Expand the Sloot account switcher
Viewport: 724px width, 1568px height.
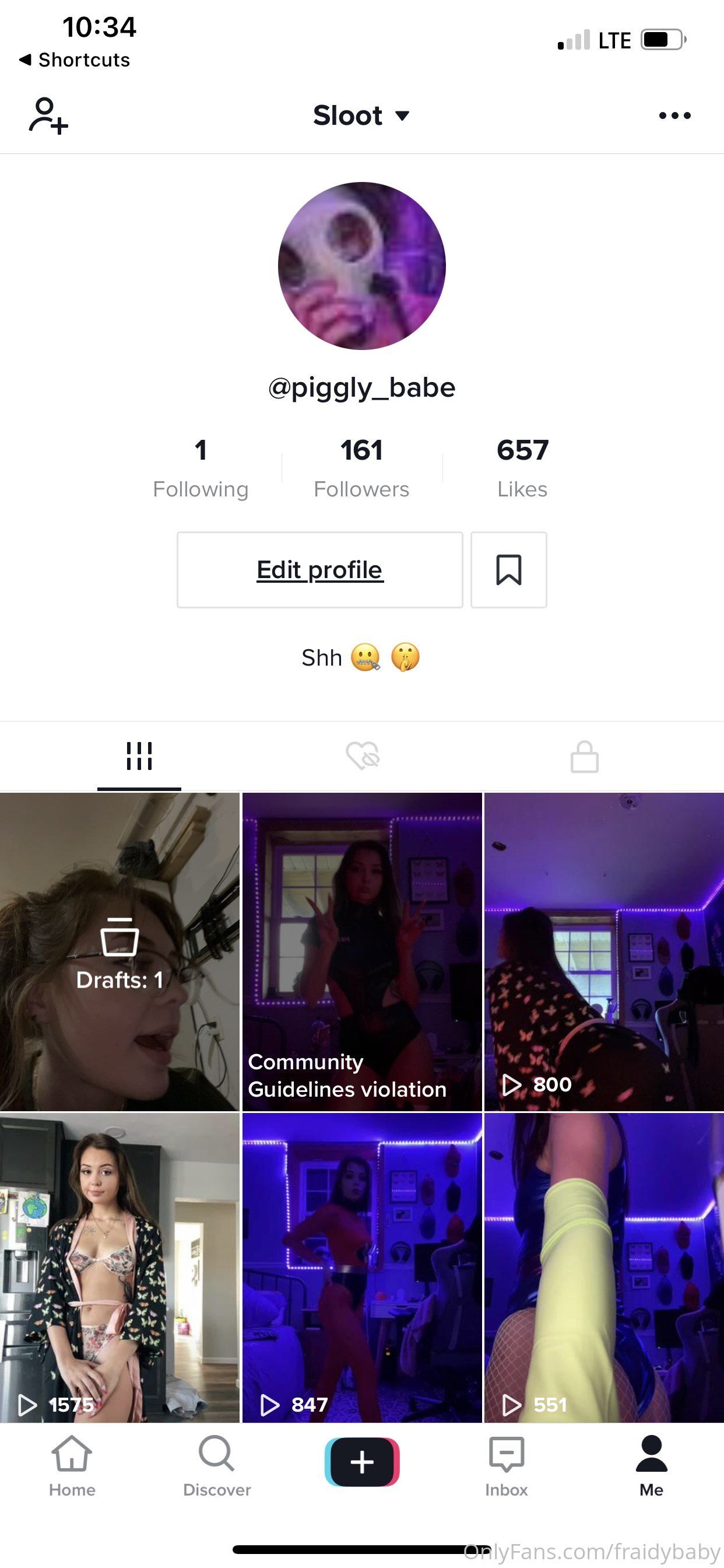(x=361, y=115)
